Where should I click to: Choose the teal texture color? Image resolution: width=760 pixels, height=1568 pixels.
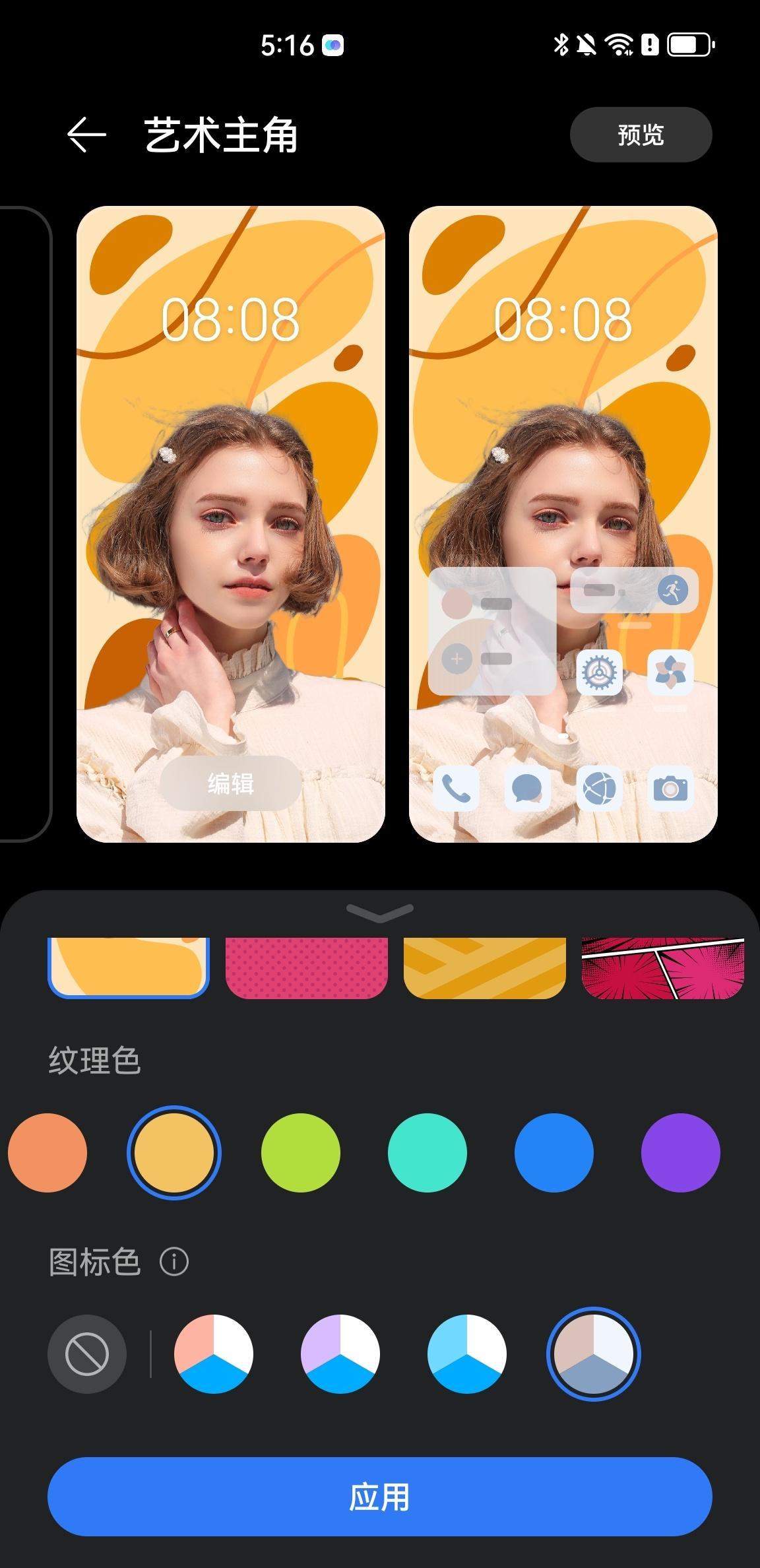(427, 1153)
